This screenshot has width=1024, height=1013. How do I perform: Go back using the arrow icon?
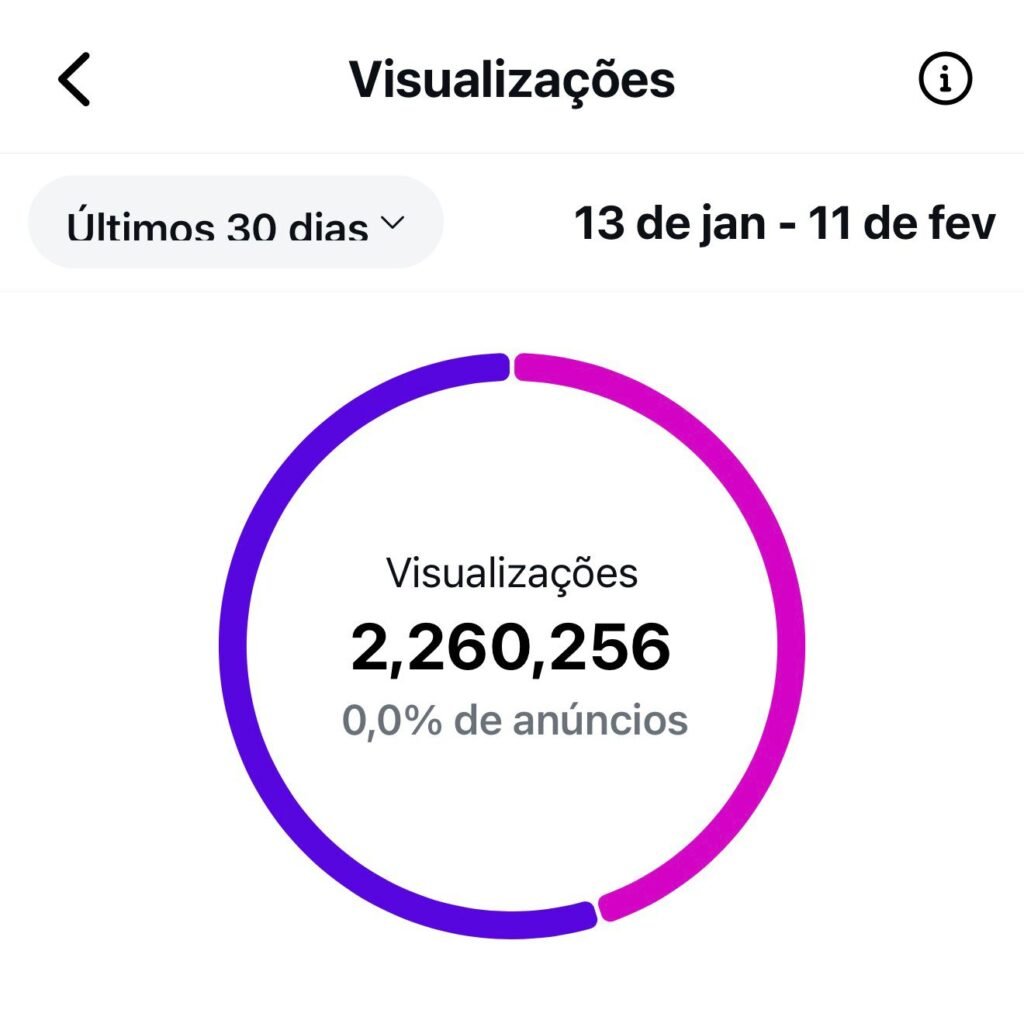(x=74, y=80)
